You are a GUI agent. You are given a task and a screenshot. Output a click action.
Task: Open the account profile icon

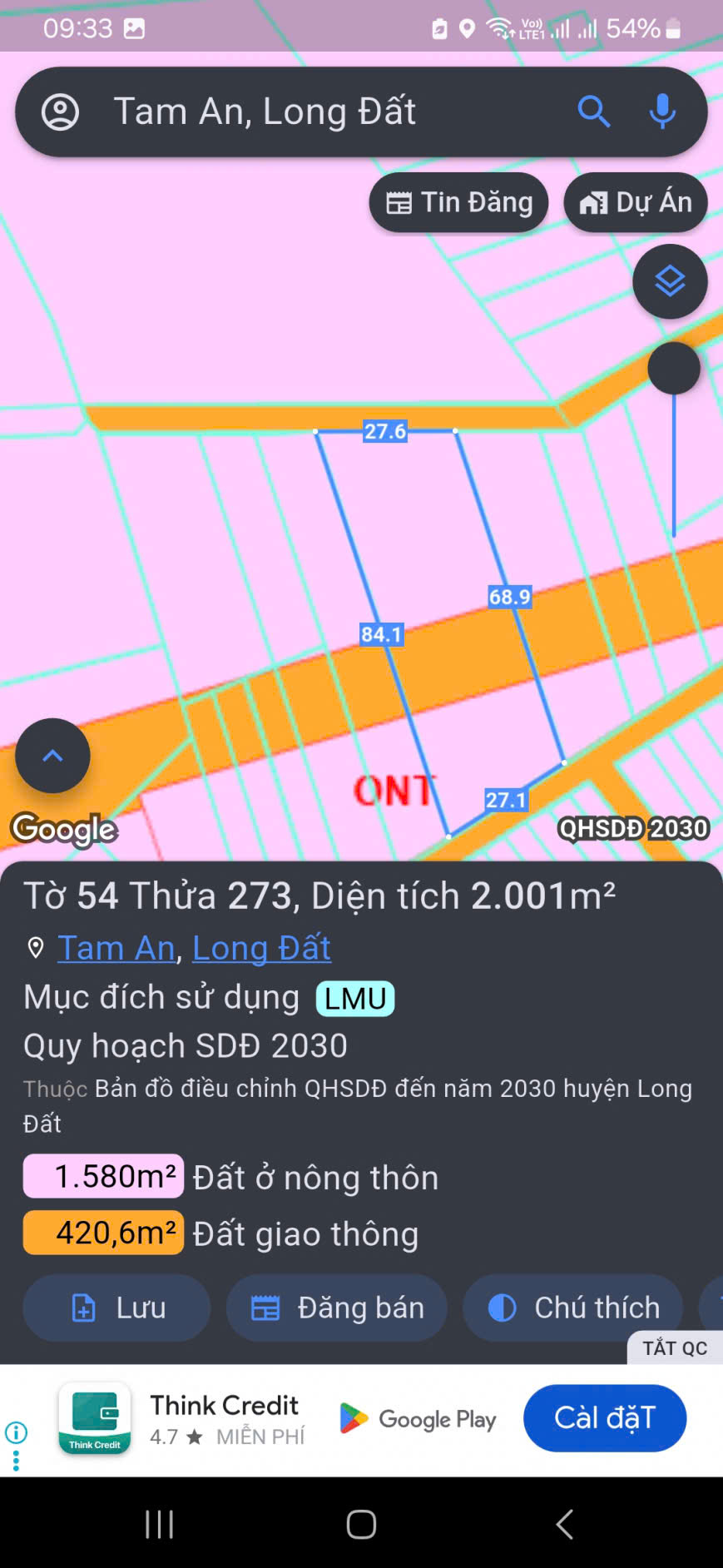point(60,112)
